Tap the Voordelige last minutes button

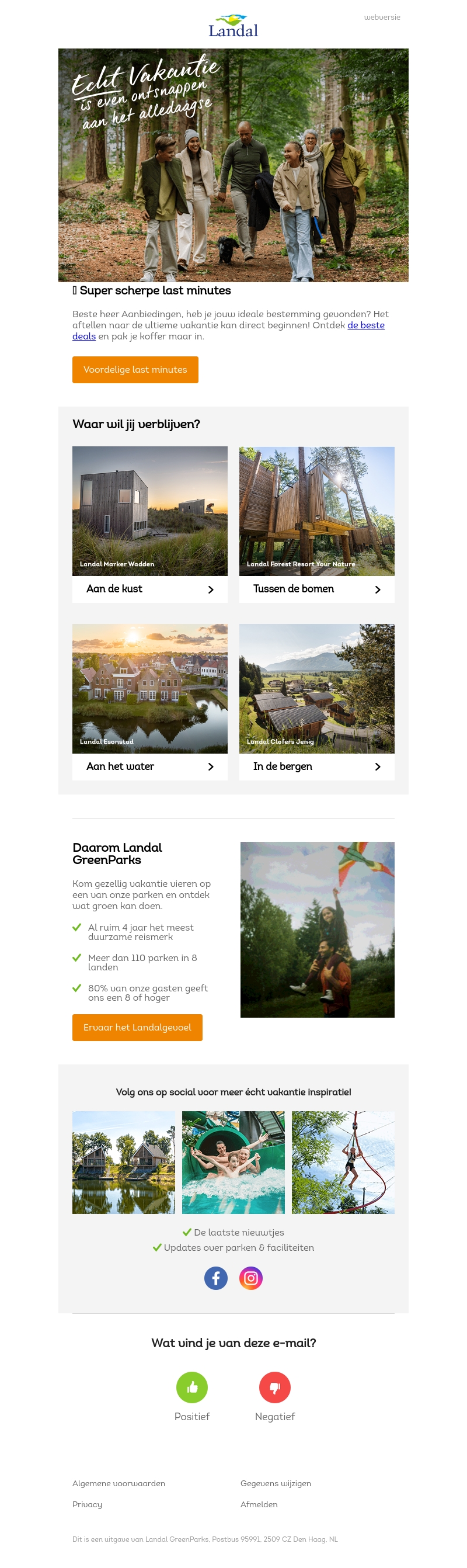coord(135,369)
